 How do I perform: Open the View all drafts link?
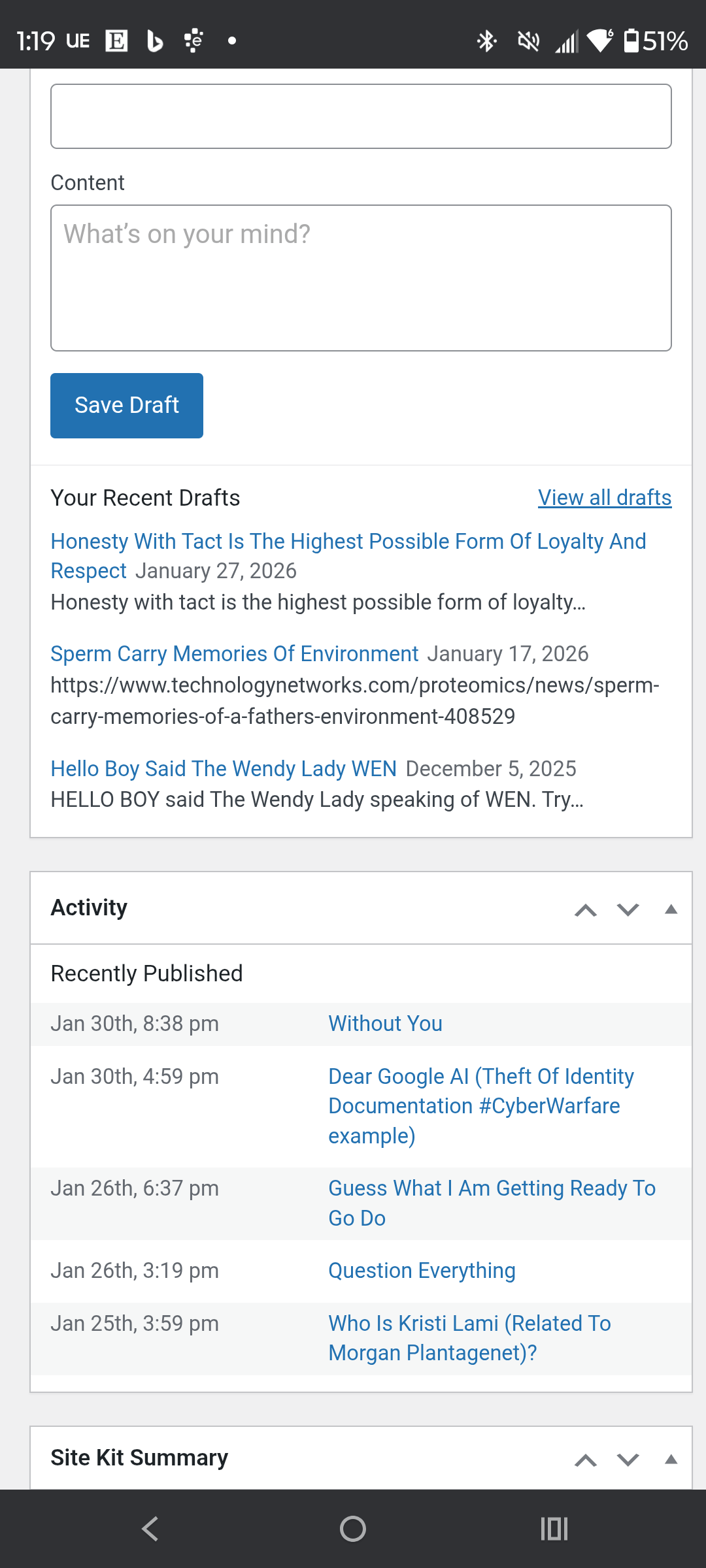603,497
